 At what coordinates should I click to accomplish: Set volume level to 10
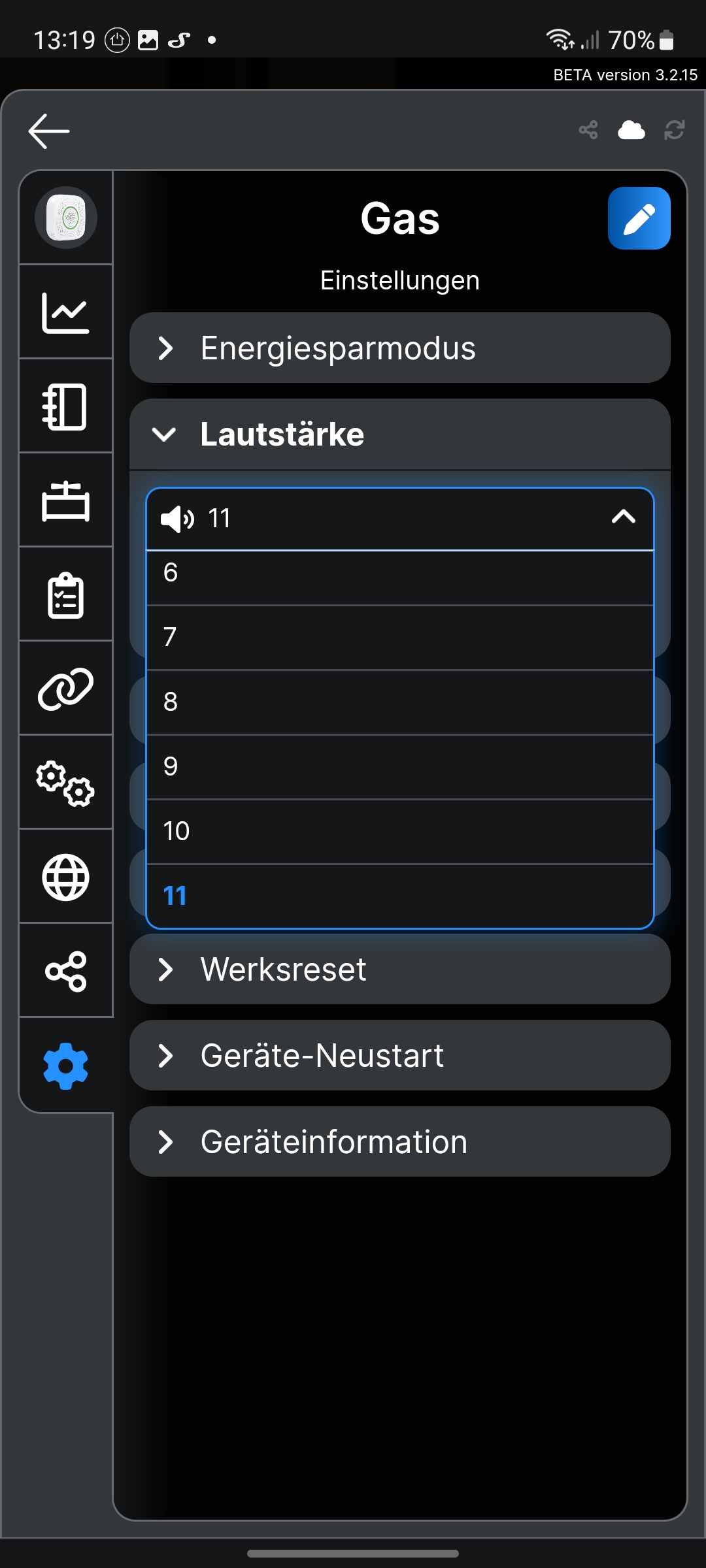400,832
